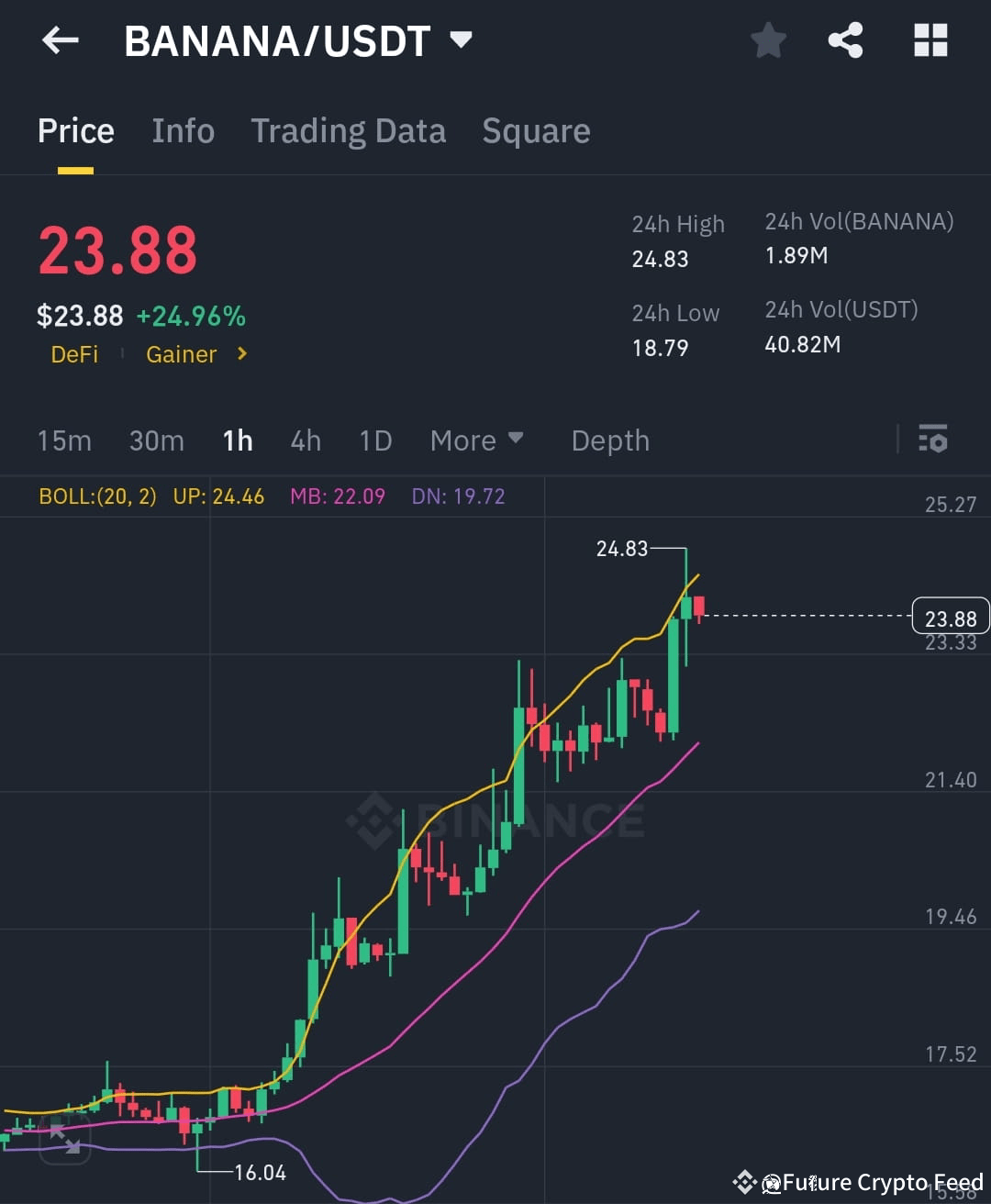Screen dimensions: 991x1204
Task: Select the 4h candle interval
Action: click(306, 440)
